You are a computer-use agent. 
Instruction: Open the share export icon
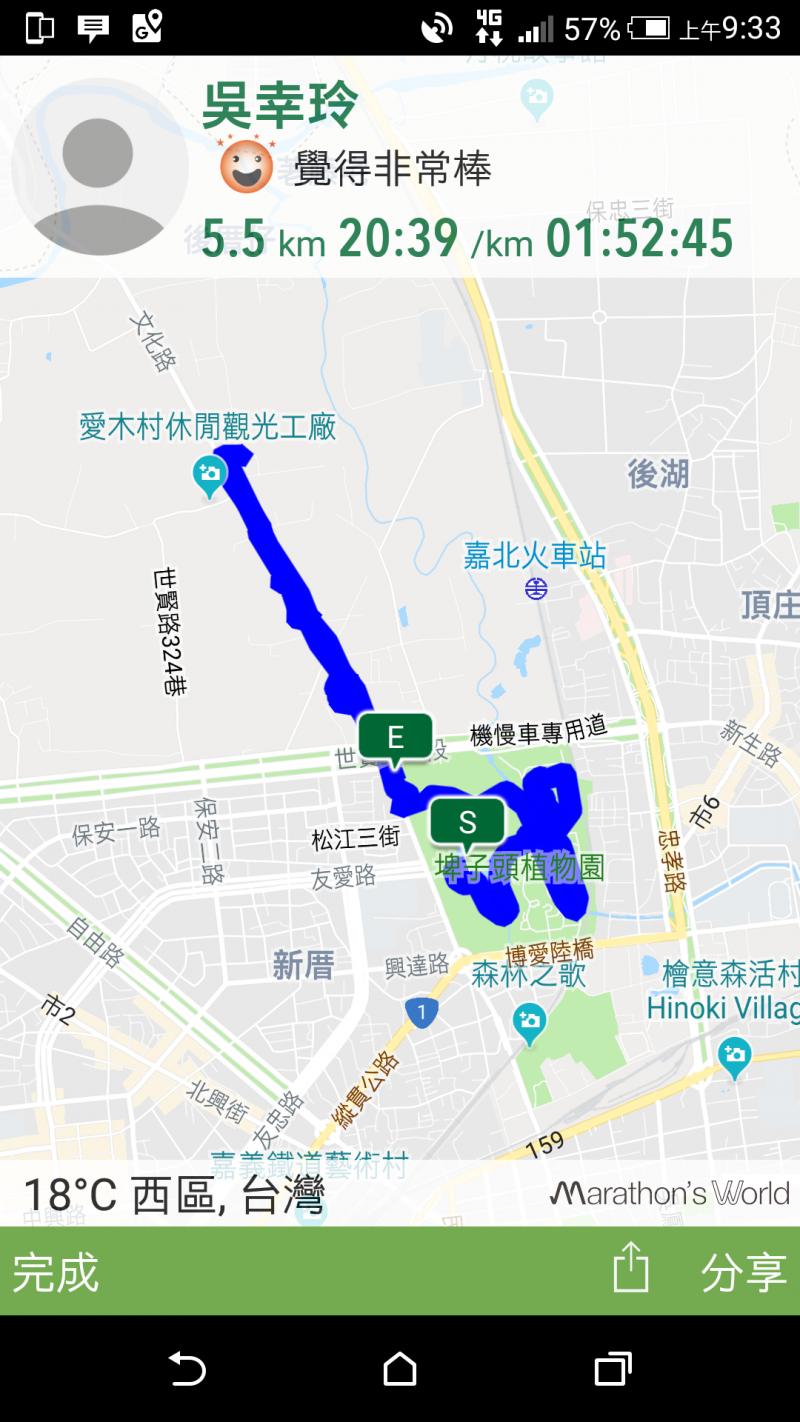[631, 1269]
